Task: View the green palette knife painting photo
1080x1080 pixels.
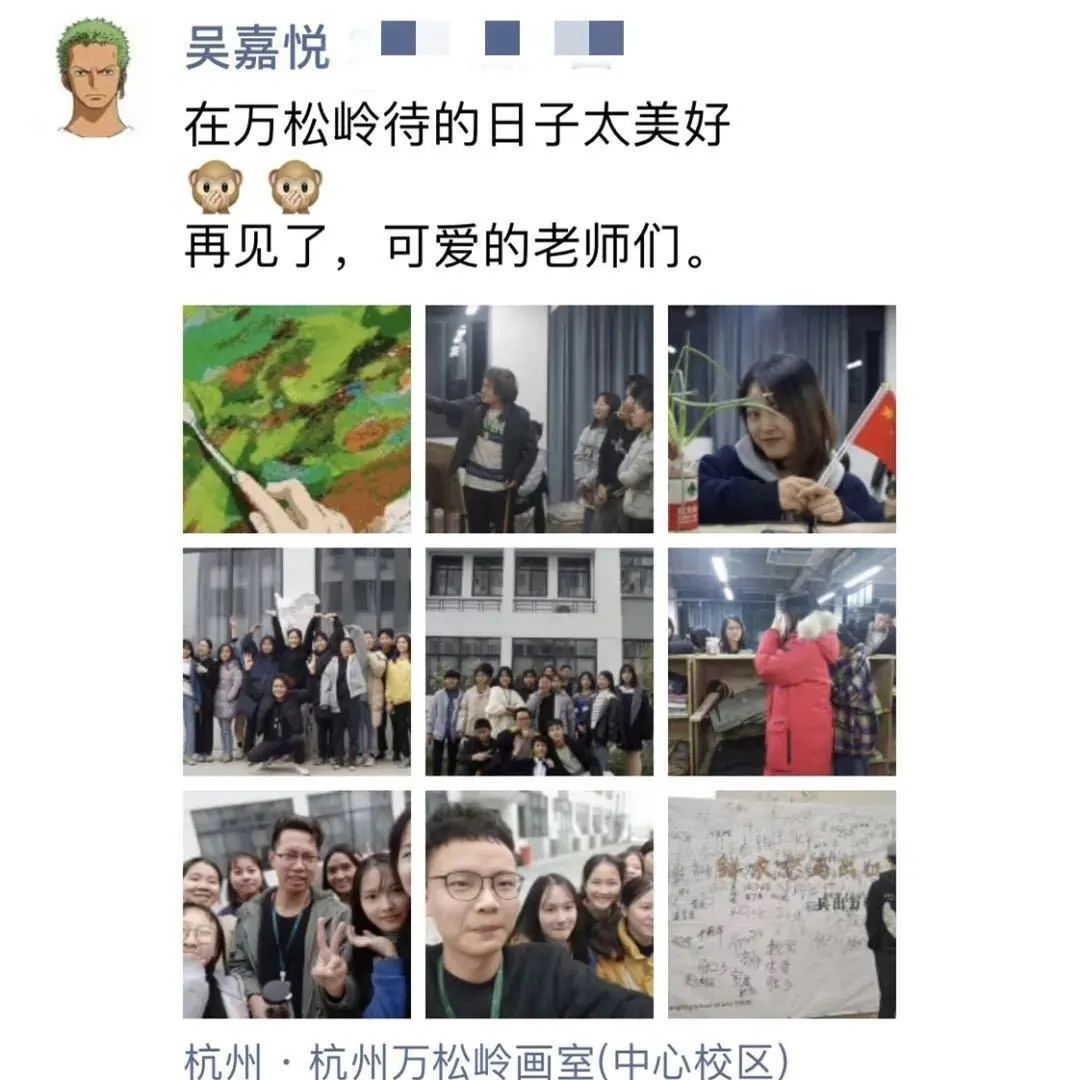Action: click(297, 419)
